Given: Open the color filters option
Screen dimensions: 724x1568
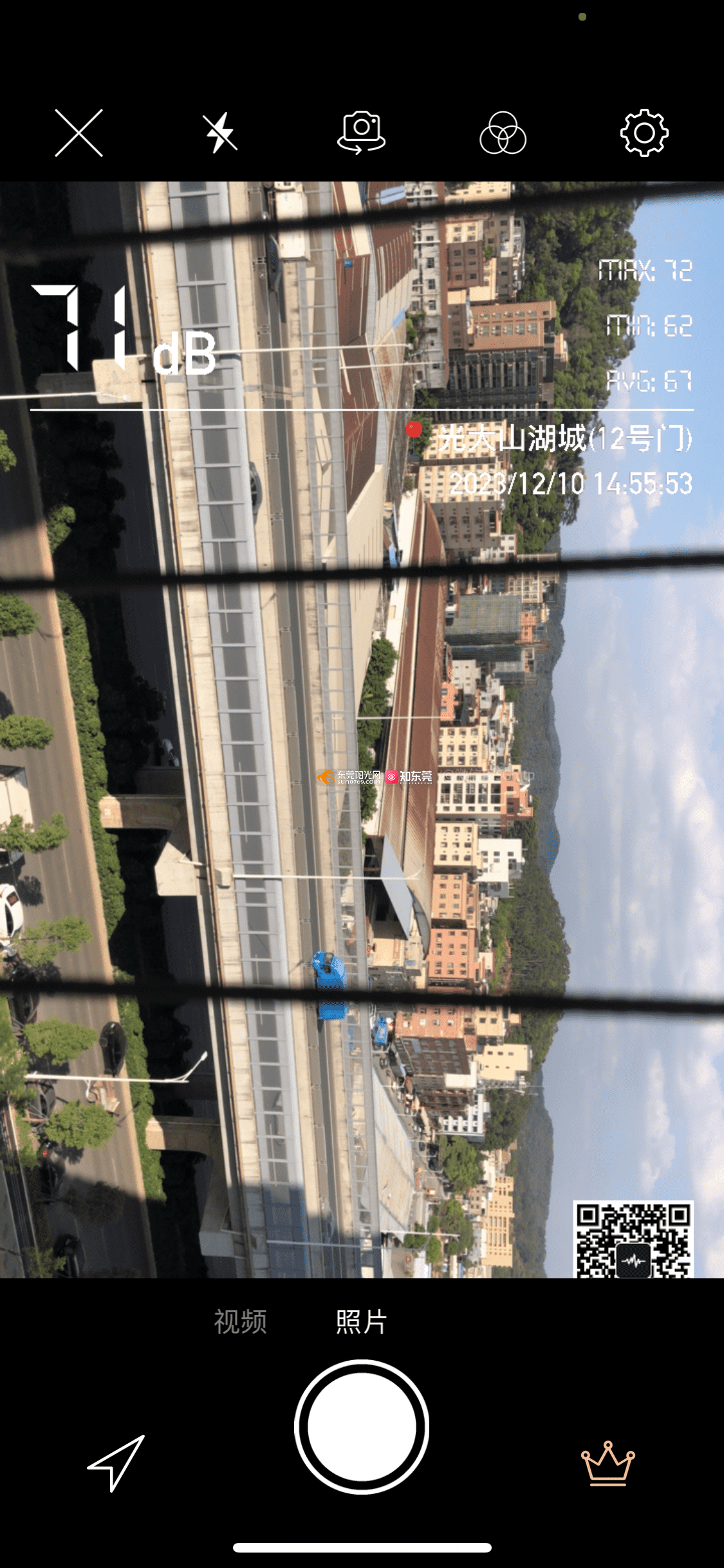Looking at the screenshot, I should tap(503, 133).
